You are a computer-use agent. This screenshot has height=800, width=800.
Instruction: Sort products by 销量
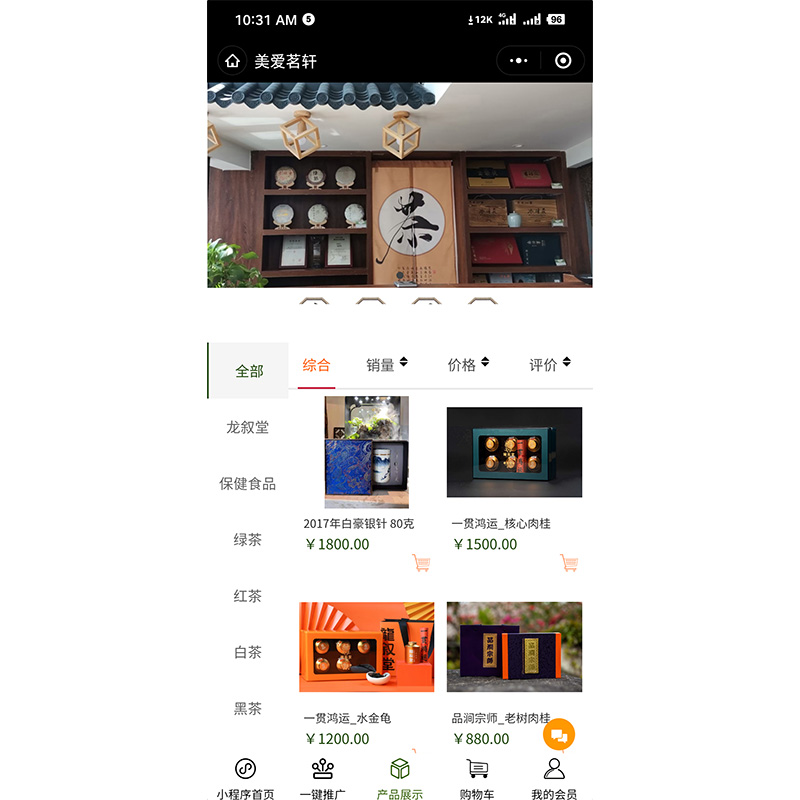[x=386, y=365]
